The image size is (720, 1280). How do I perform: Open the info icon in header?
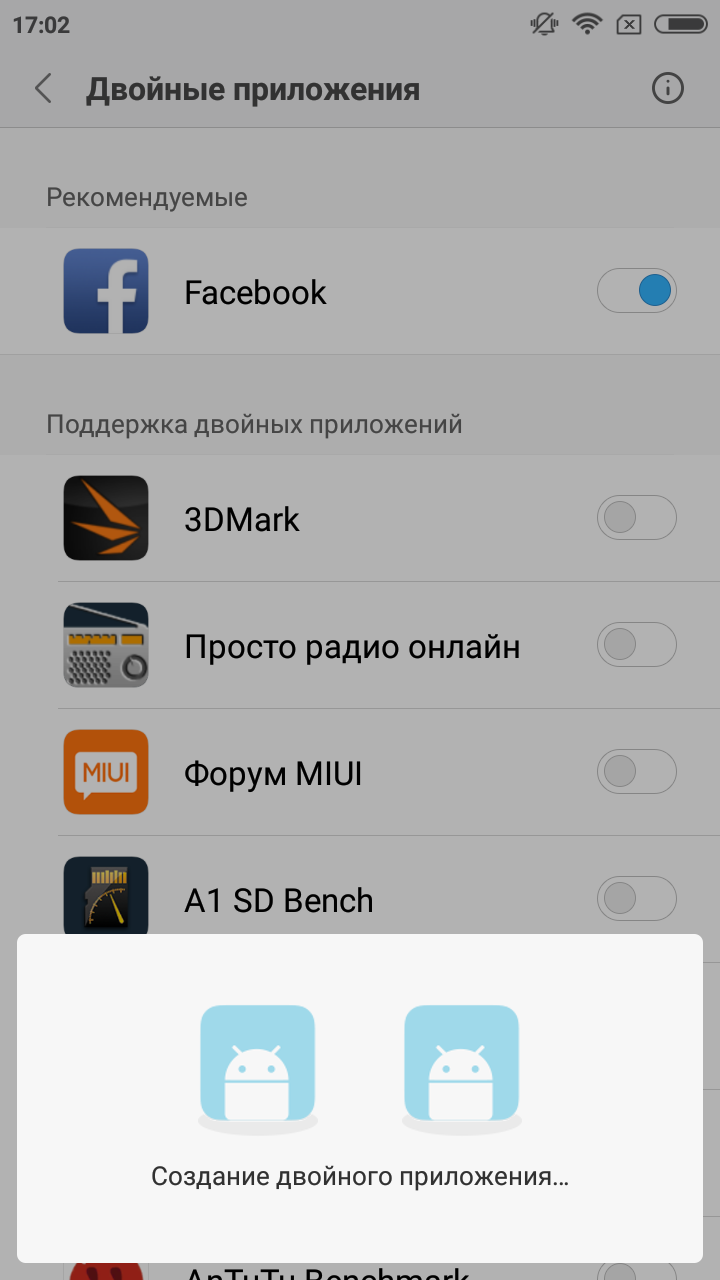pyautogui.click(x=667, y=89)
